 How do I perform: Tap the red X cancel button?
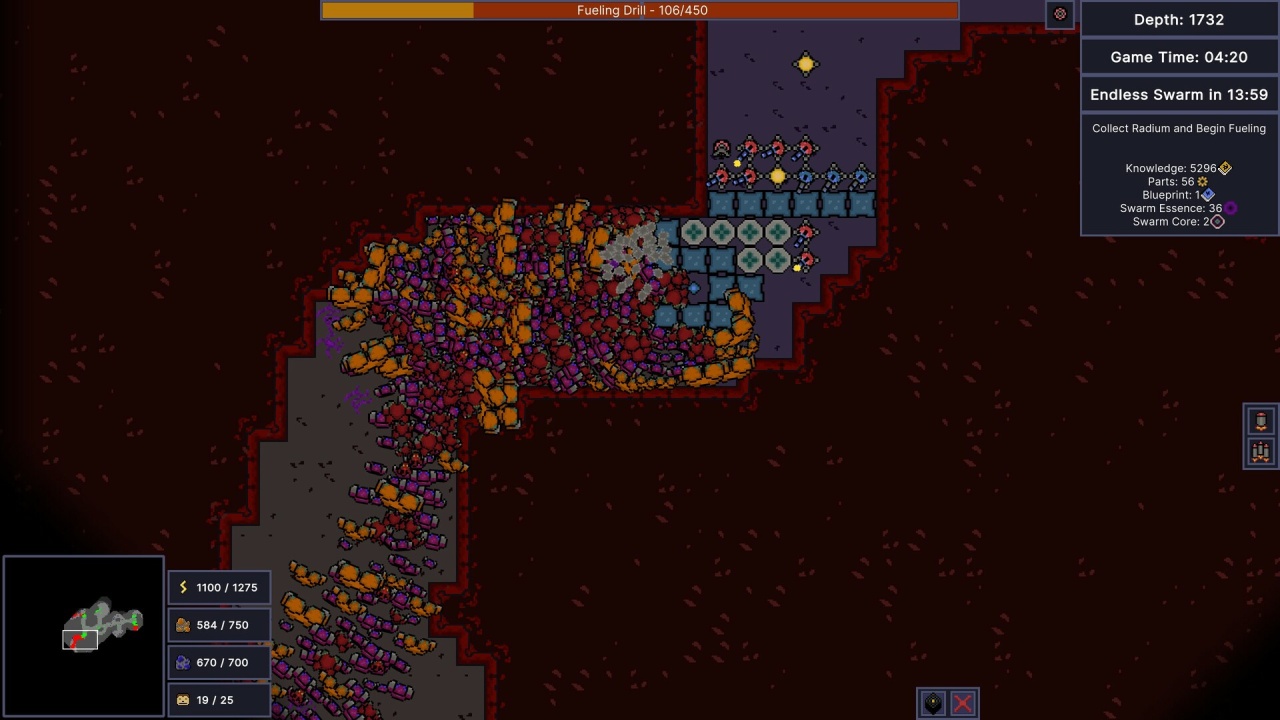click(x=963, y=703)
